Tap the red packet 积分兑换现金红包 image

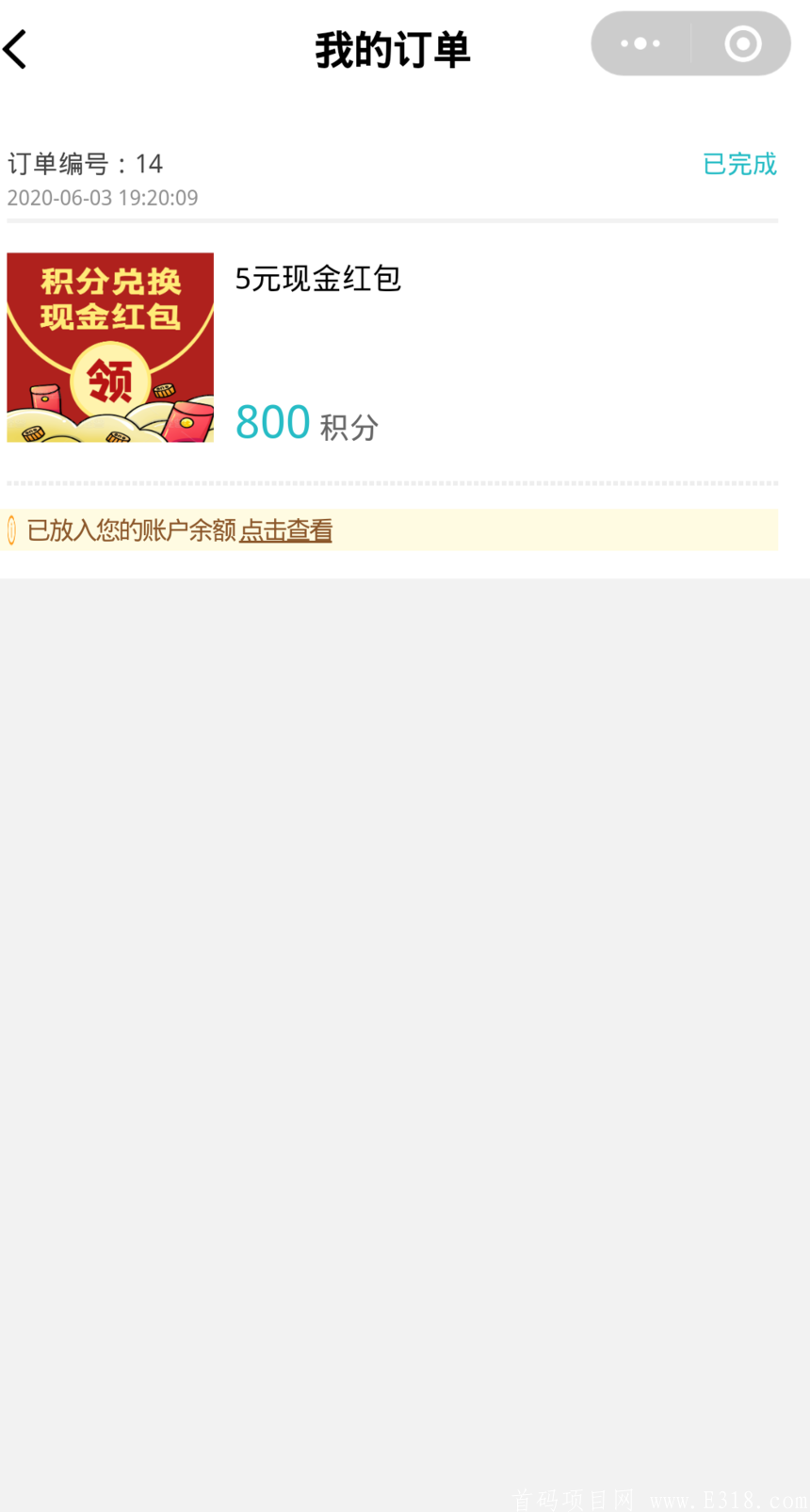[x=110, y=347]
